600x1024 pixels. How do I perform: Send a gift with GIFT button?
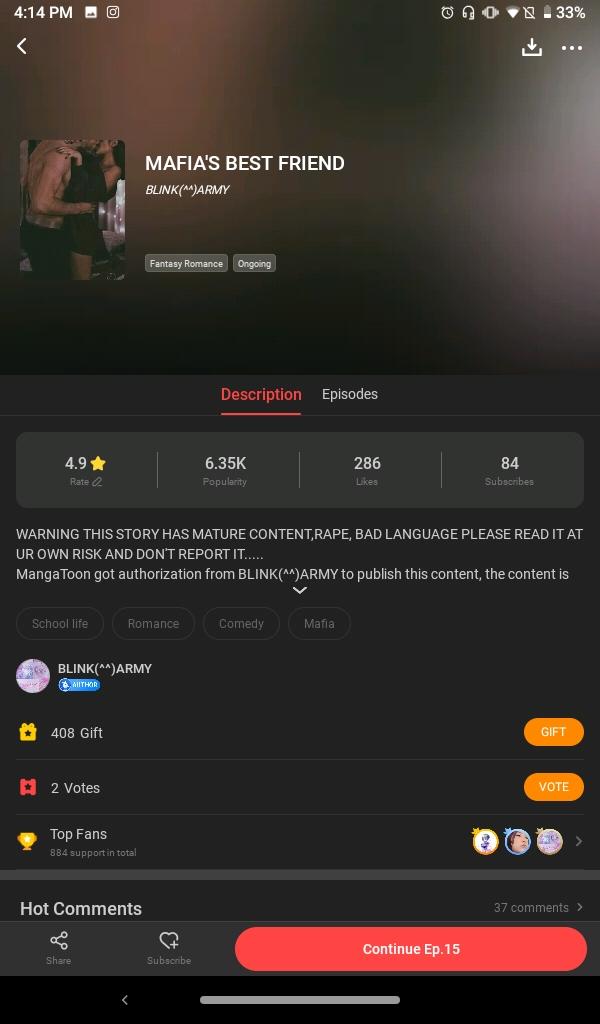tap(553, 732)
